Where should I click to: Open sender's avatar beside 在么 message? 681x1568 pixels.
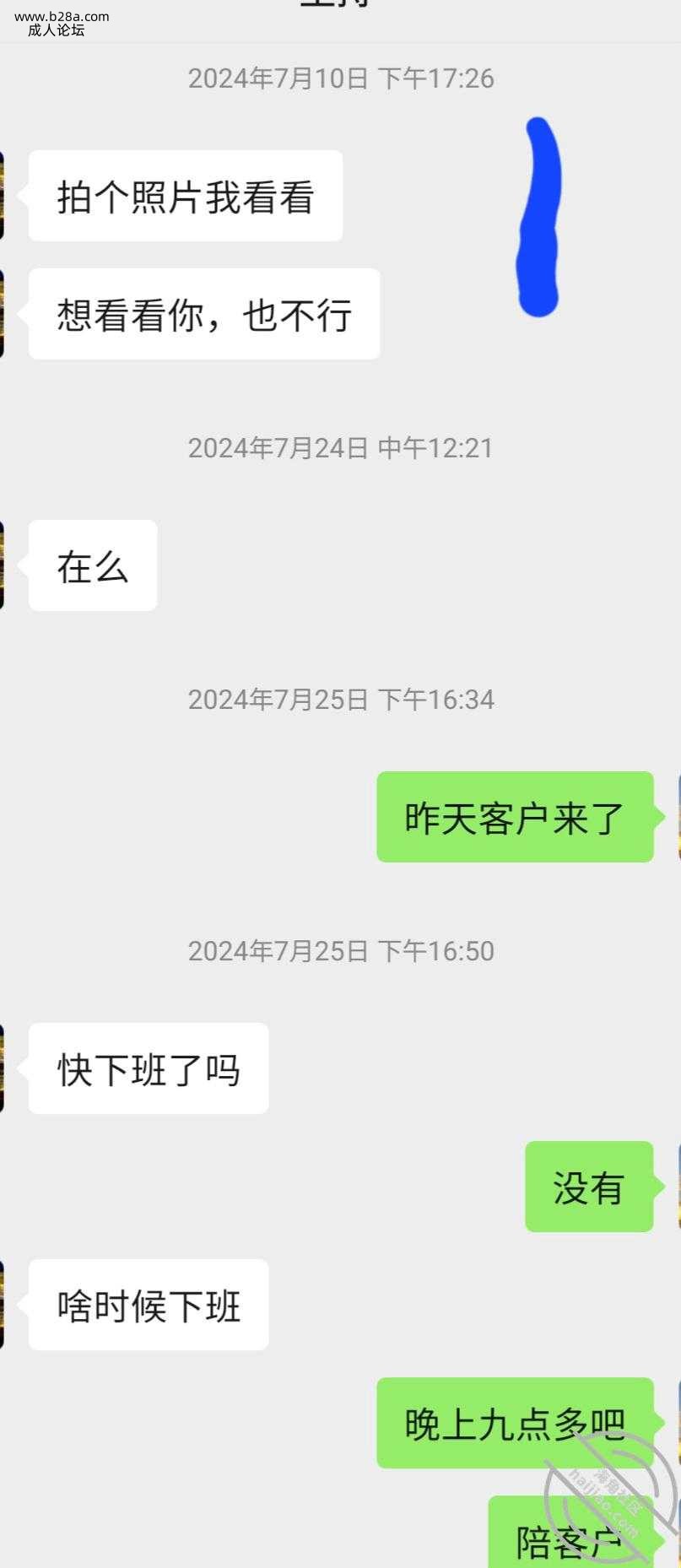(3, 565)
